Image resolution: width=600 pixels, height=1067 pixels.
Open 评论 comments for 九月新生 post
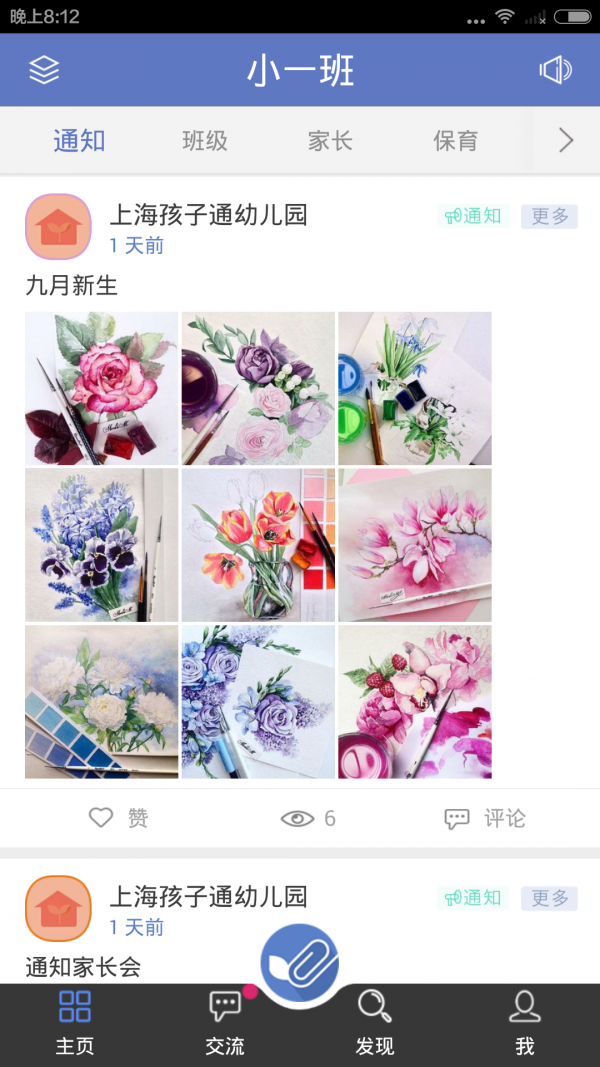pos(485,818)
